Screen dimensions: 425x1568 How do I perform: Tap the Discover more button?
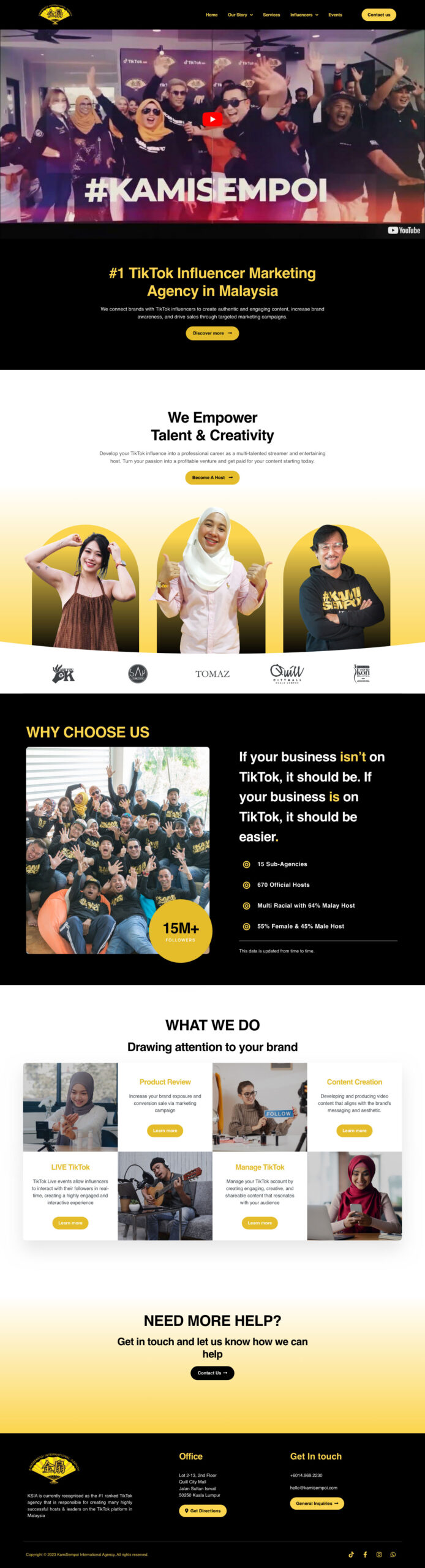pos(212,333)
